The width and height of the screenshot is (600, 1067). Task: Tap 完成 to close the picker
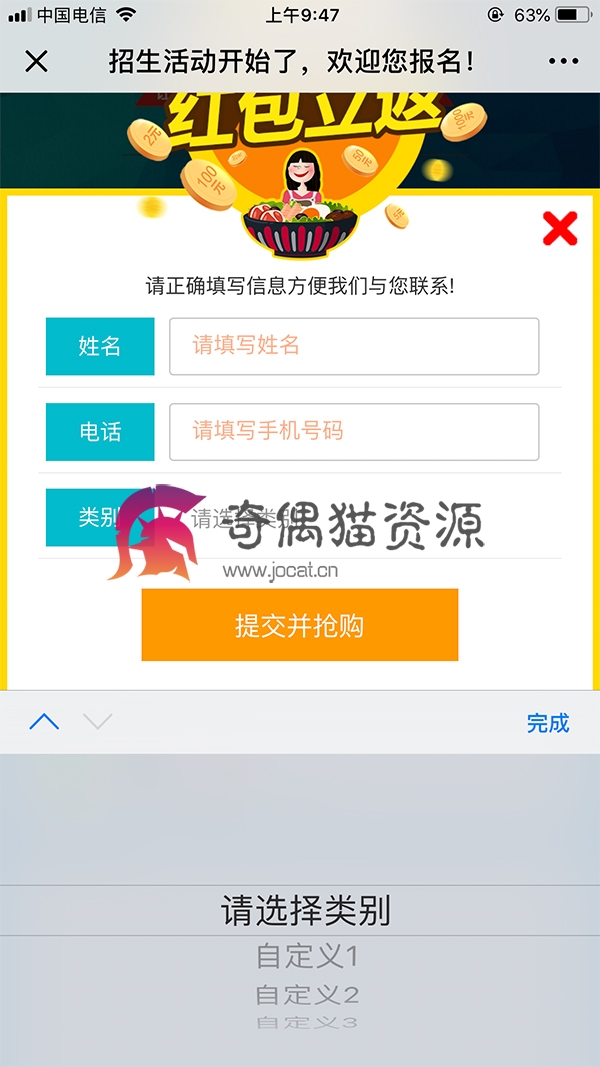coord(548,723)
